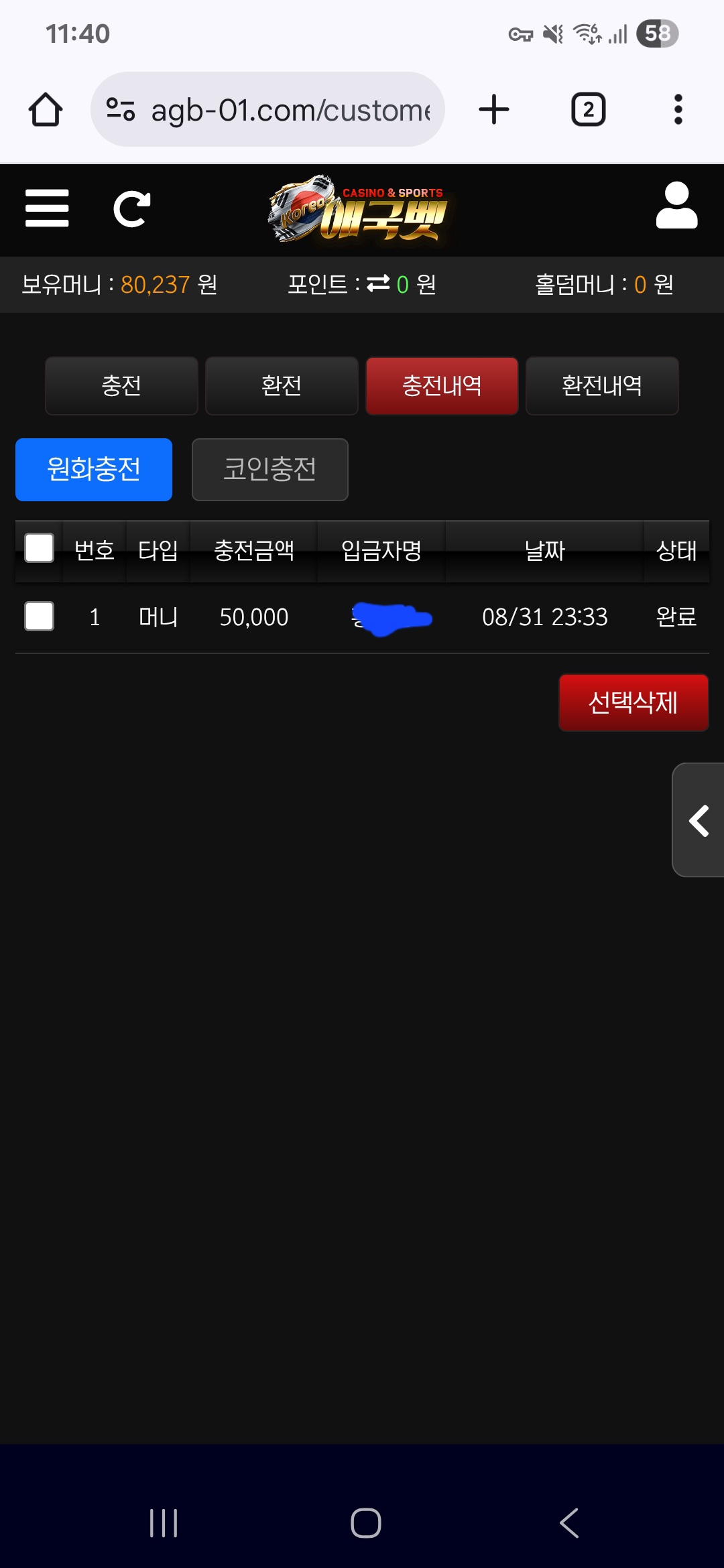
Task: Open the 환전내역 tab
Action: [x=602, y=385]
